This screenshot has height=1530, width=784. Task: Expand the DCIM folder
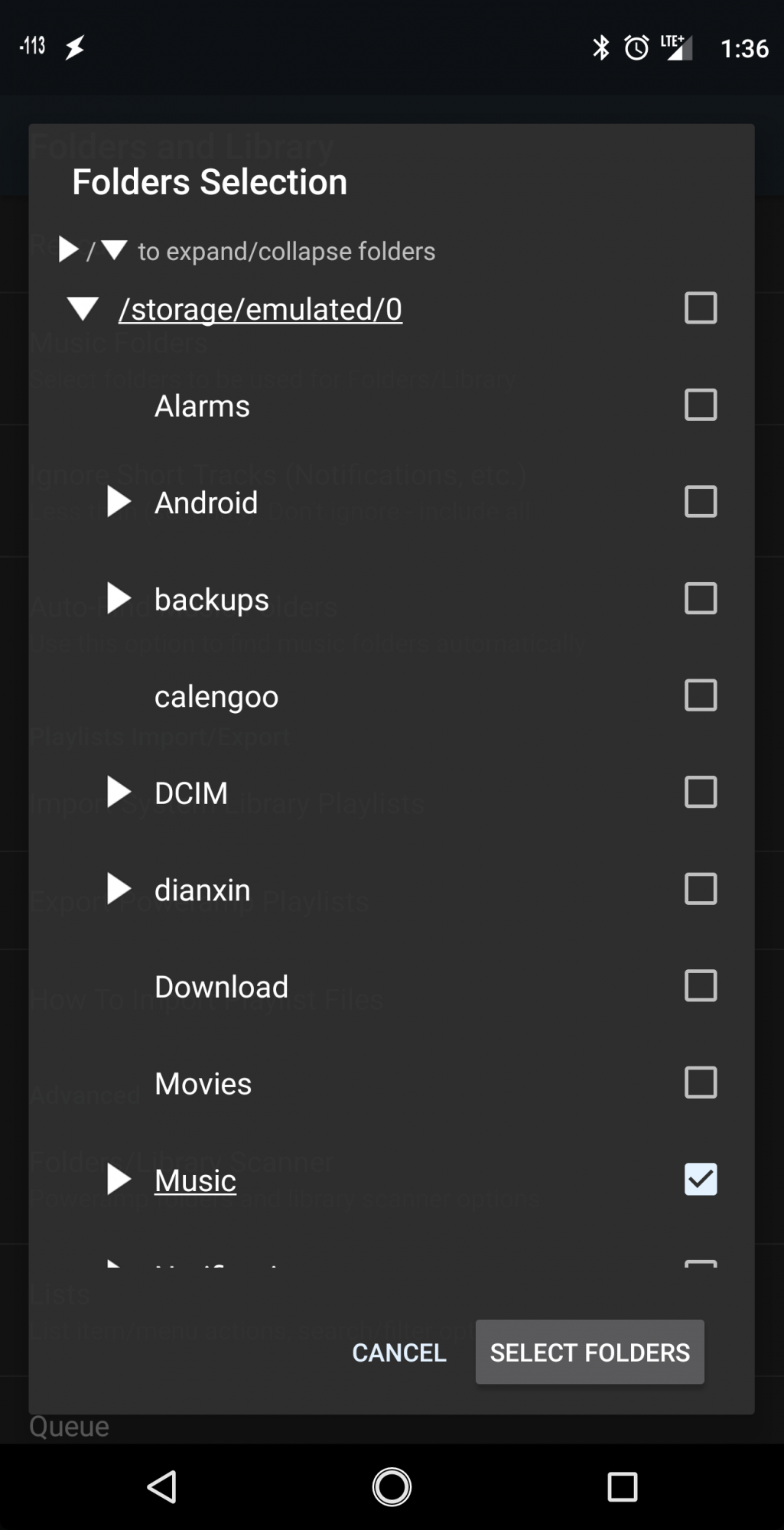[119, 792]
